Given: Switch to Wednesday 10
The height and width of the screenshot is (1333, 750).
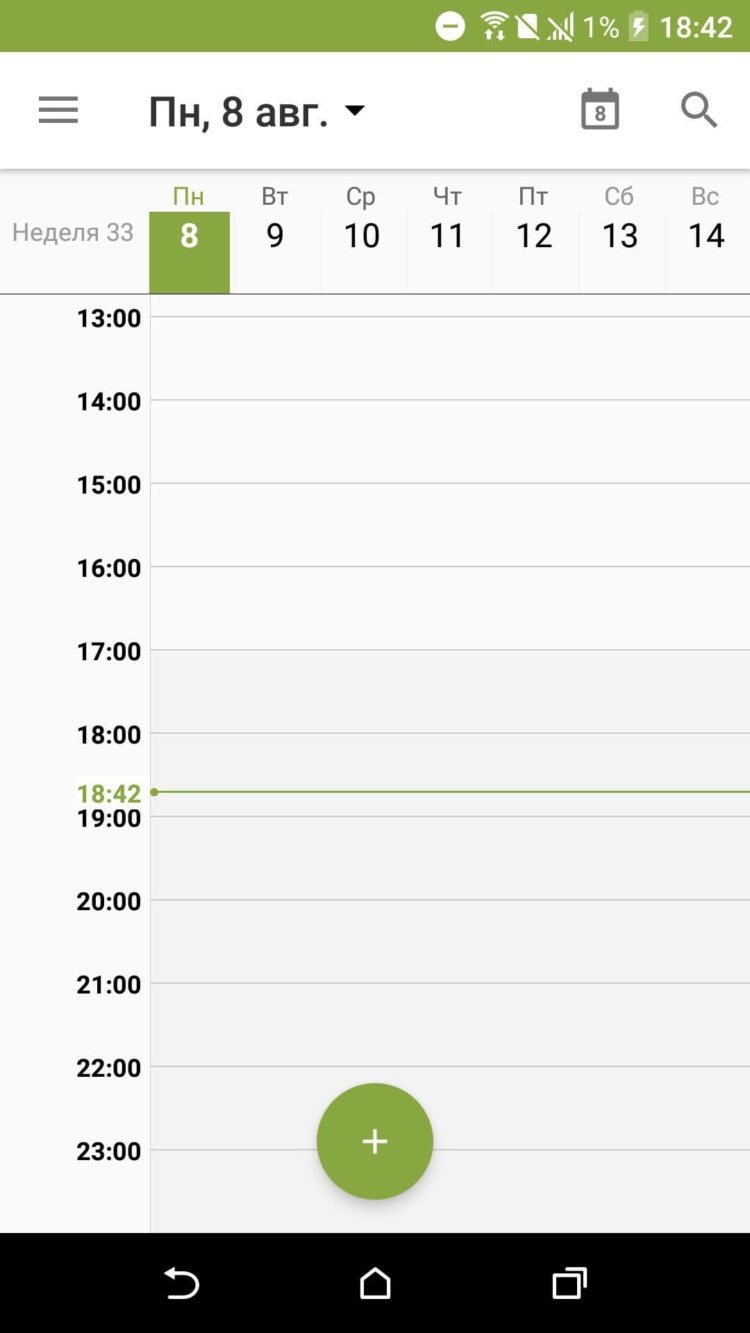Looking at the screenshot, I should pos(361,236).
